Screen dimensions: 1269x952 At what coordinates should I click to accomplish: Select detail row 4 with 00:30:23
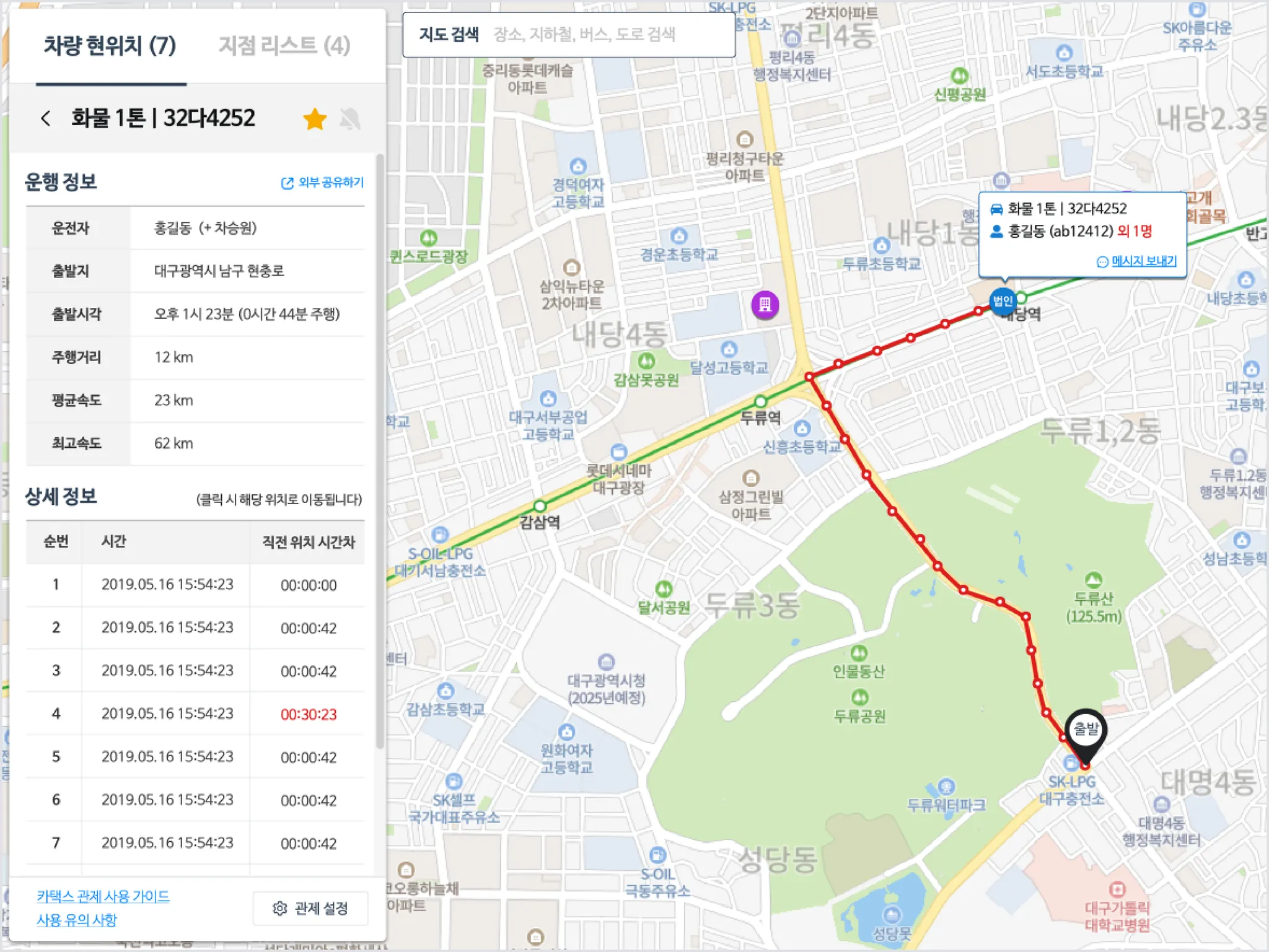pos(195,714)
